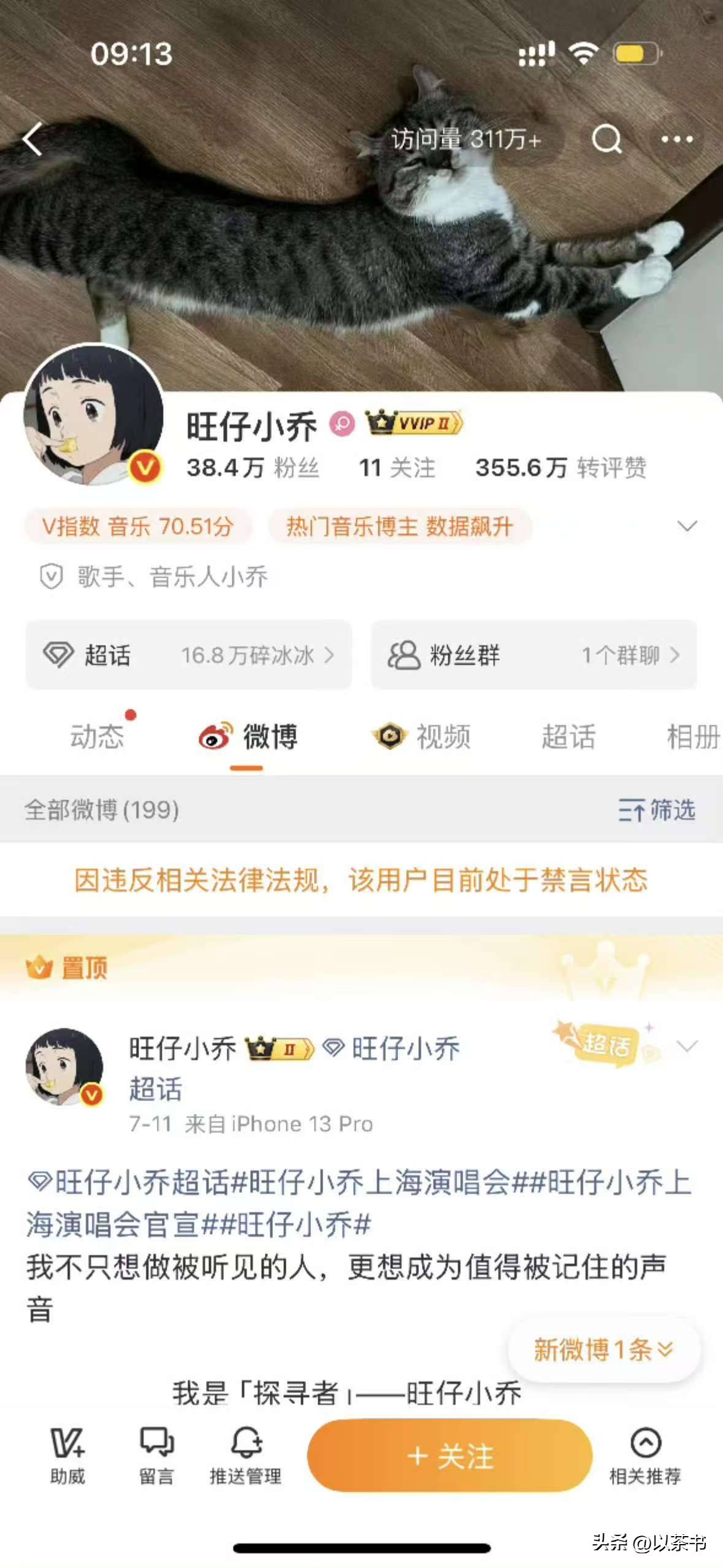Open 助威 in the bottom bar
723x1568 pixels.
(x=67, y=1455)
